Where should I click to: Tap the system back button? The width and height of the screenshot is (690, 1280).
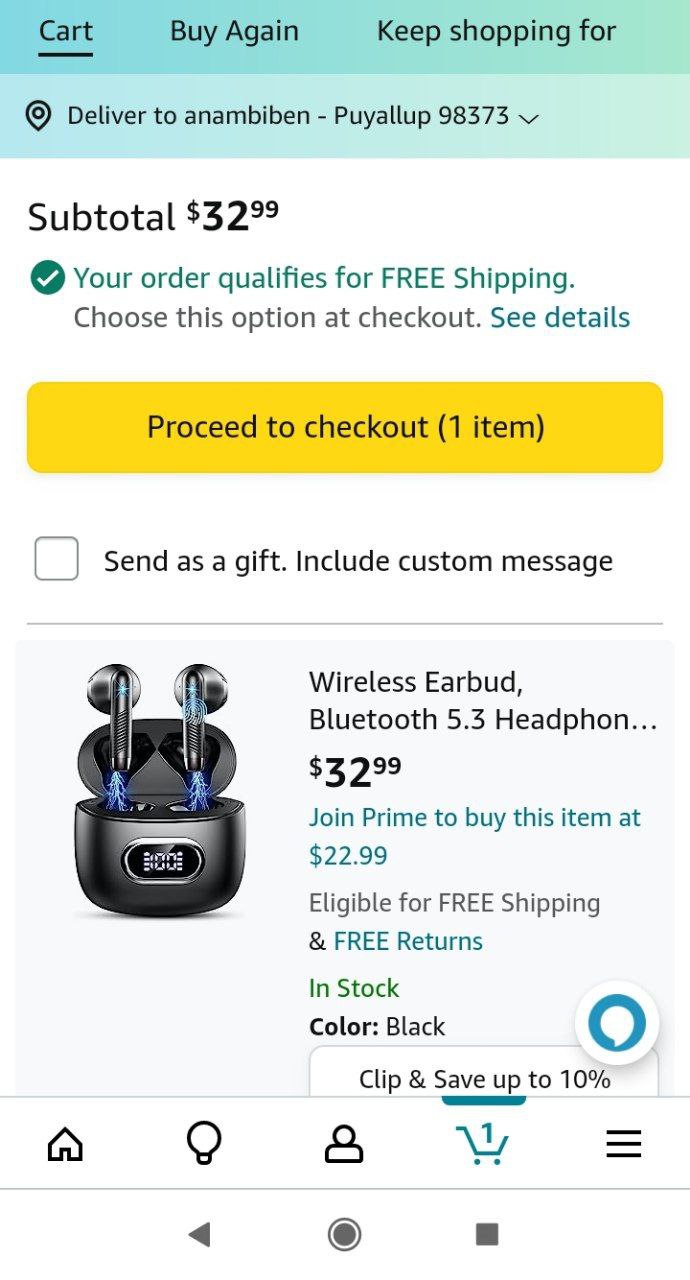click(x=200, y=1234)
